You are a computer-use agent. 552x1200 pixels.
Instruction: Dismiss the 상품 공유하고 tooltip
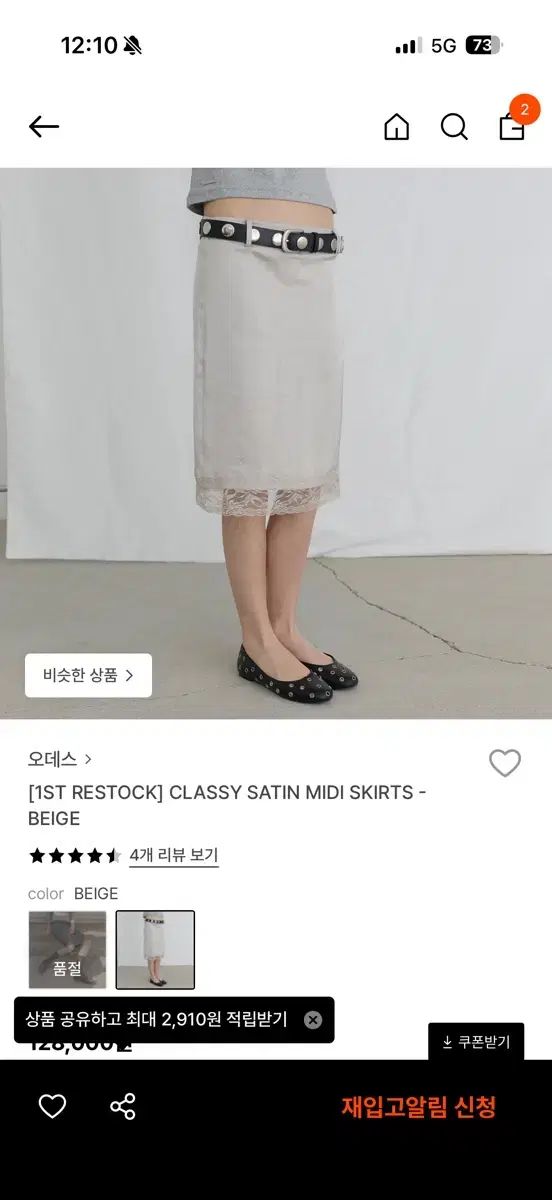pos(313,1020)
